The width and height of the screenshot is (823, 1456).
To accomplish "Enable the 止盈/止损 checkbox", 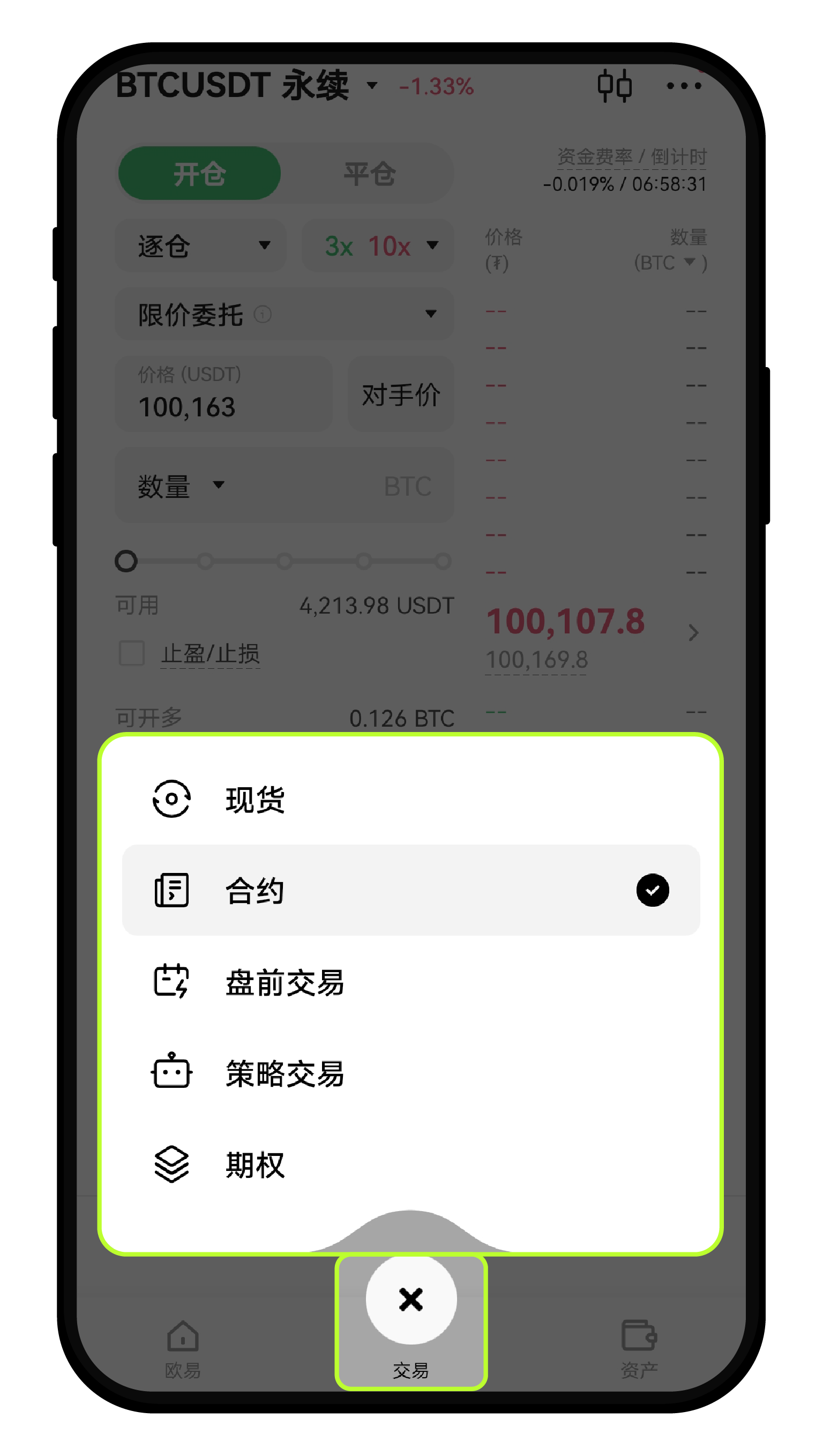I will 132,654.
